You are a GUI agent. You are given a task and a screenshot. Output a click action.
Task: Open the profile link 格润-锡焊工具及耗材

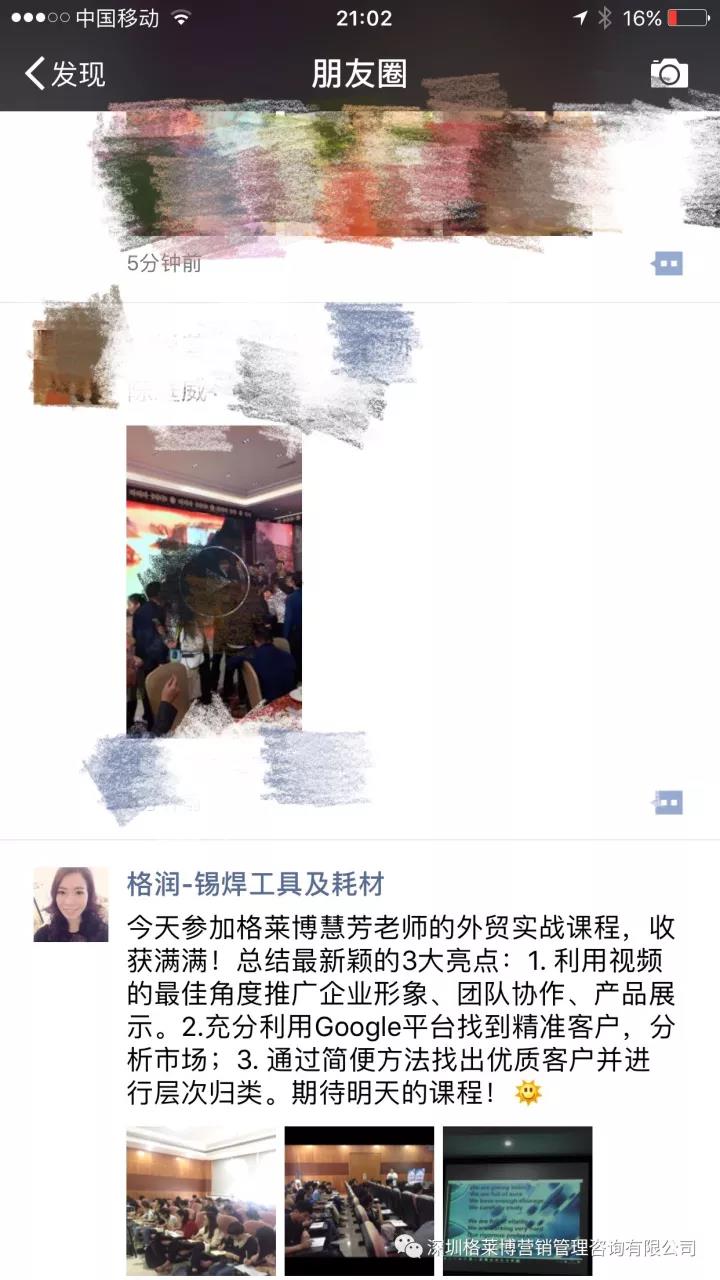[255, 884]
